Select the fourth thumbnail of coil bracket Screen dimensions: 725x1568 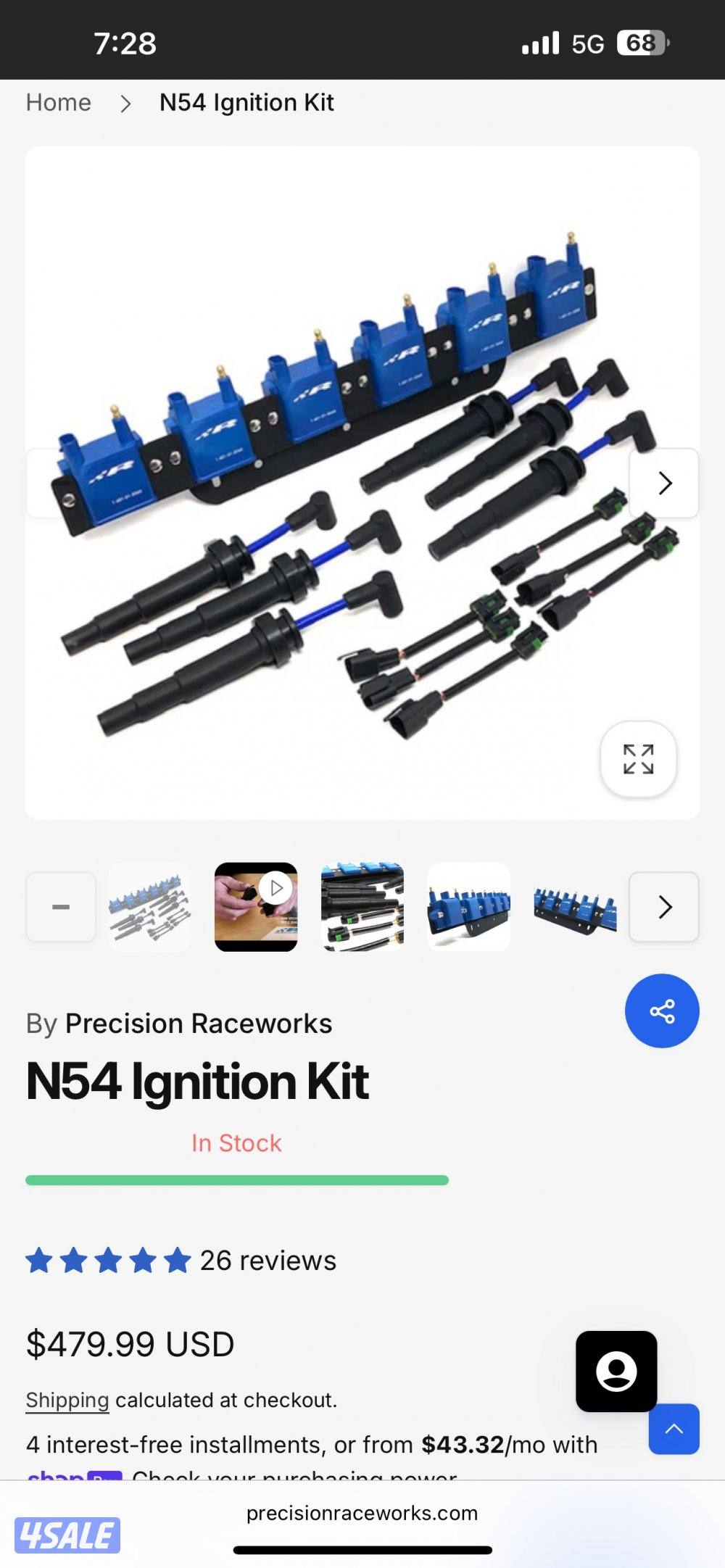click(468, 907)
